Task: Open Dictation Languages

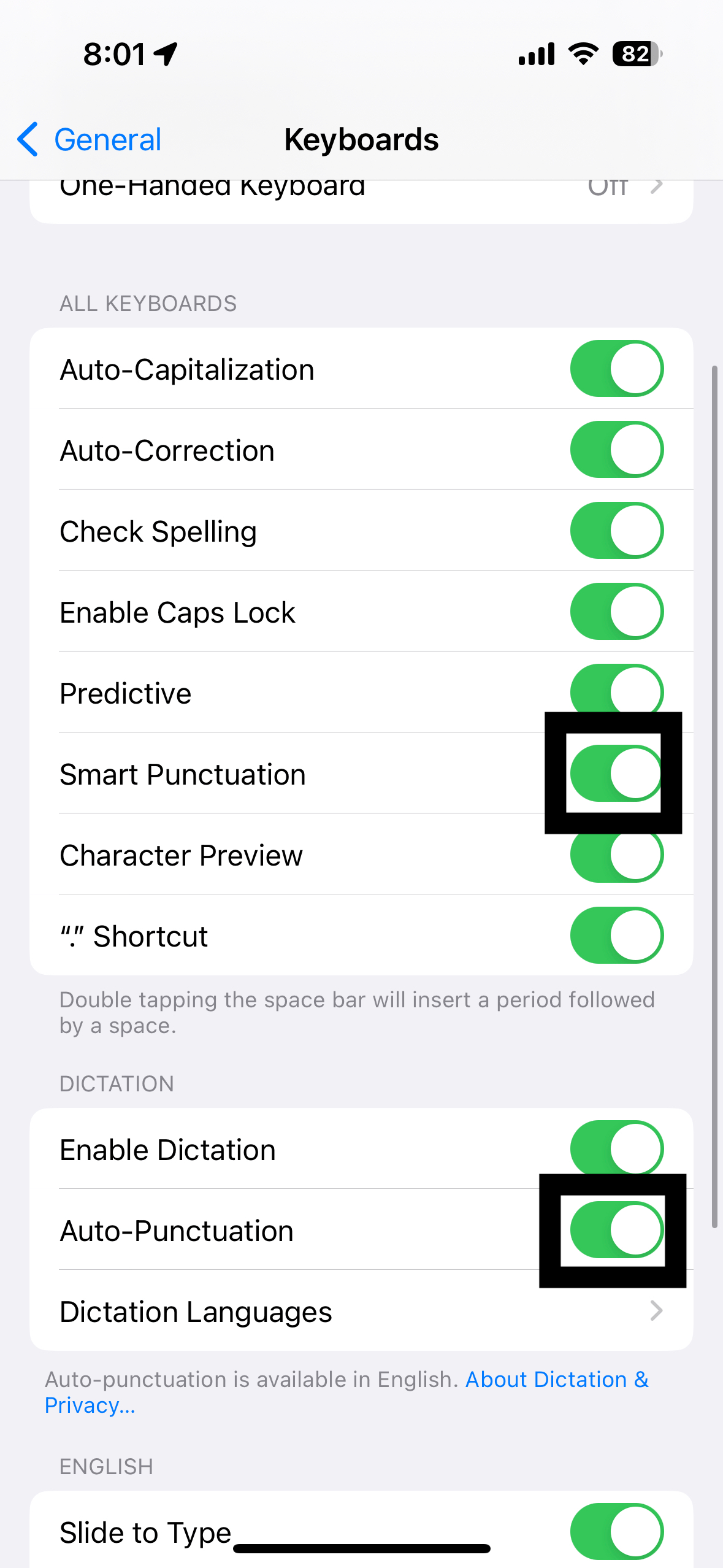Action: [361, 1312]
